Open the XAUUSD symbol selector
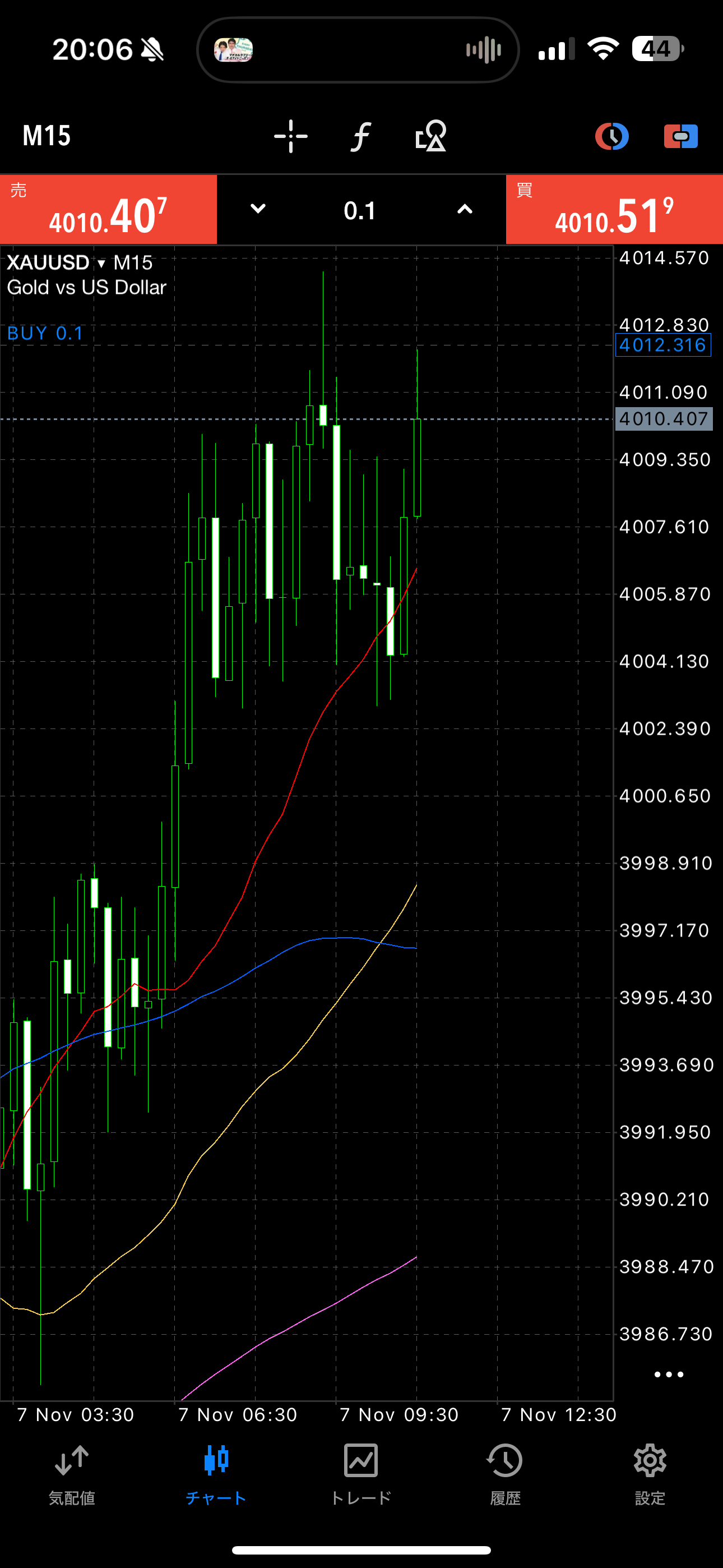 (56, 263)
